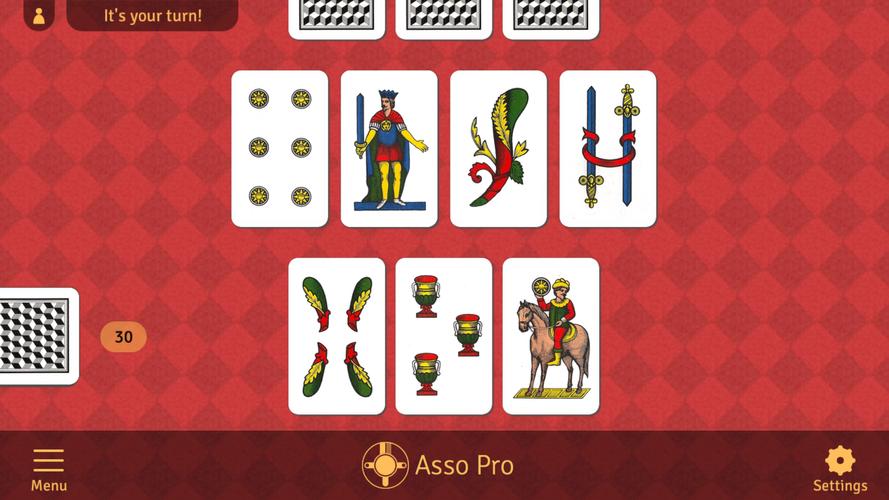Select the six of coins on table
The height and width of the screenshot is (500, 889).
pyautogui.click(x=280, y=148)
